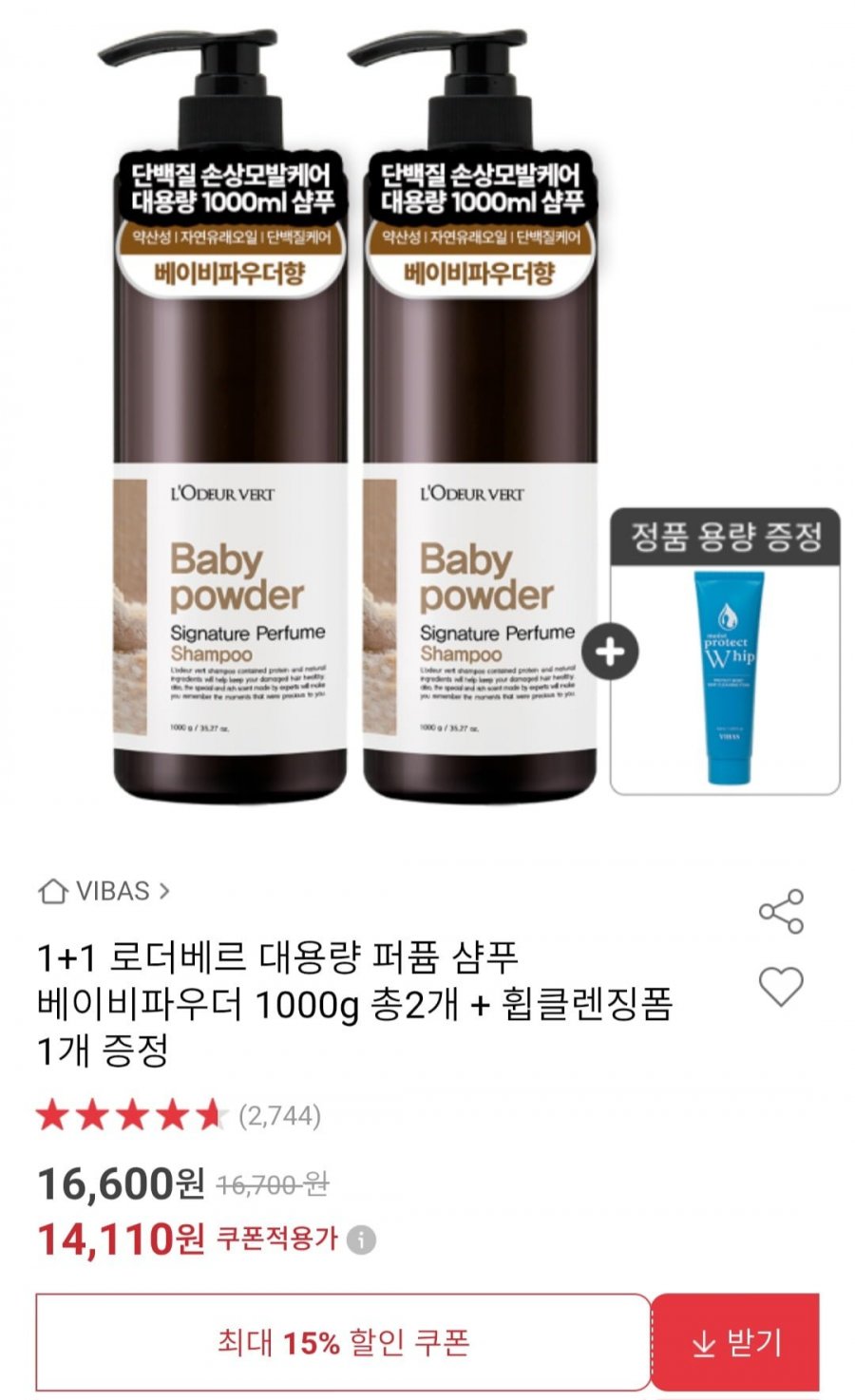Open the VIBAS store page

click(x=104, y=891)
